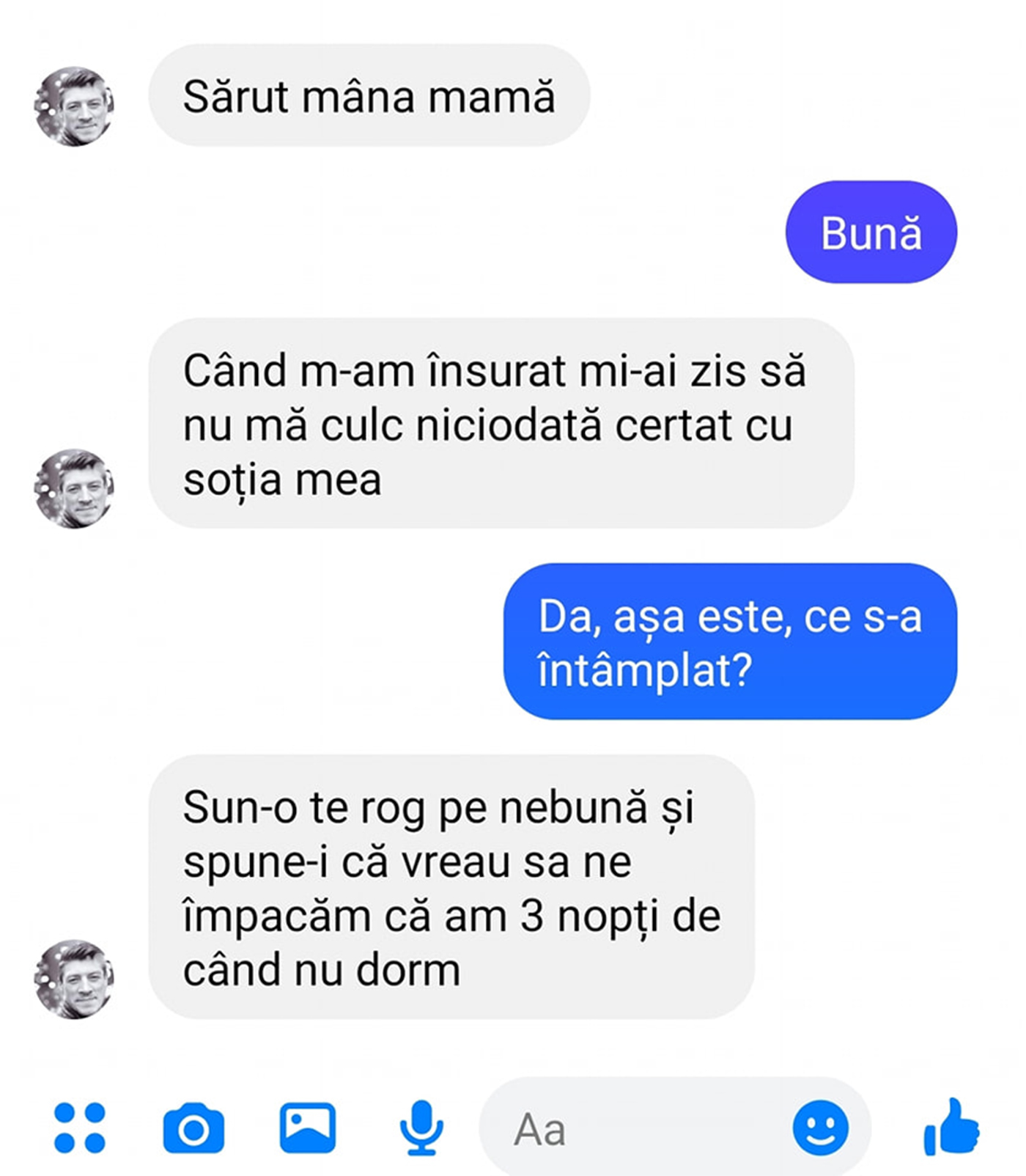Open the camera to take a photo
The height and width of the screenshot is (1176, 1026).
[x=193, y=1128]
